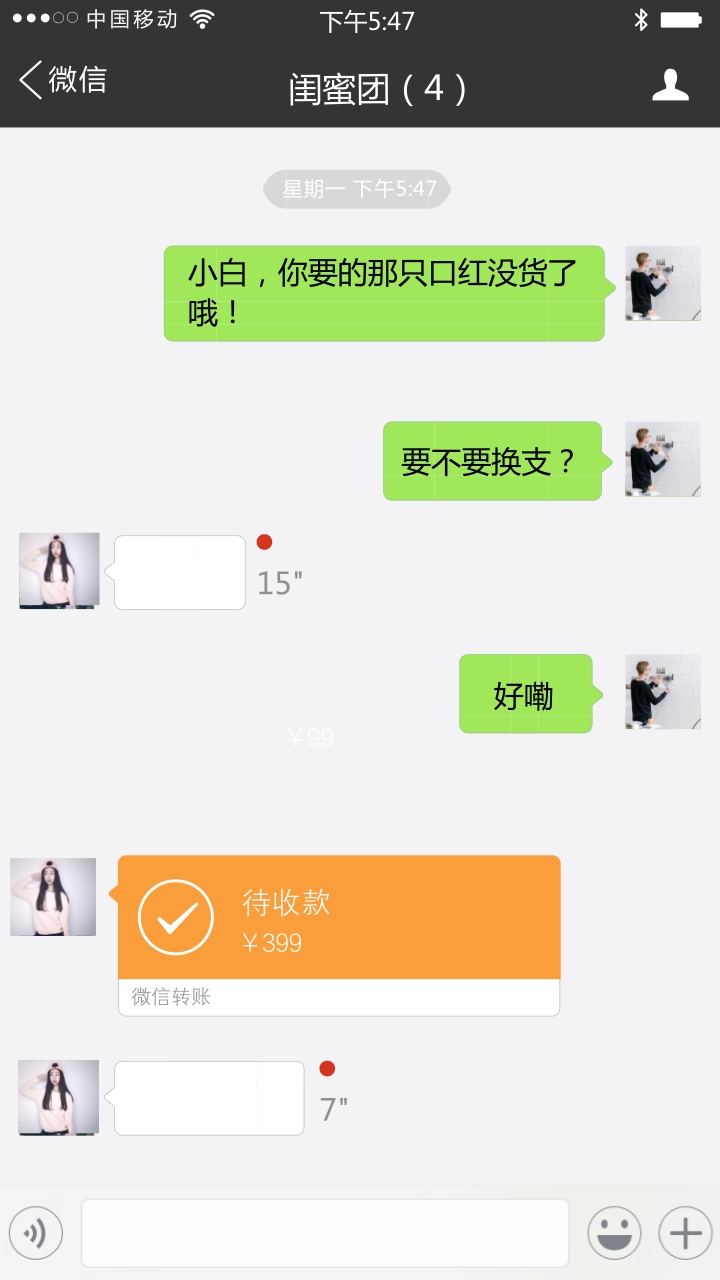Play the 15-second voice message
Image resolution: width=720 pixels, height=1280 pixels.
pyautogui.click(x=180, y=571)
